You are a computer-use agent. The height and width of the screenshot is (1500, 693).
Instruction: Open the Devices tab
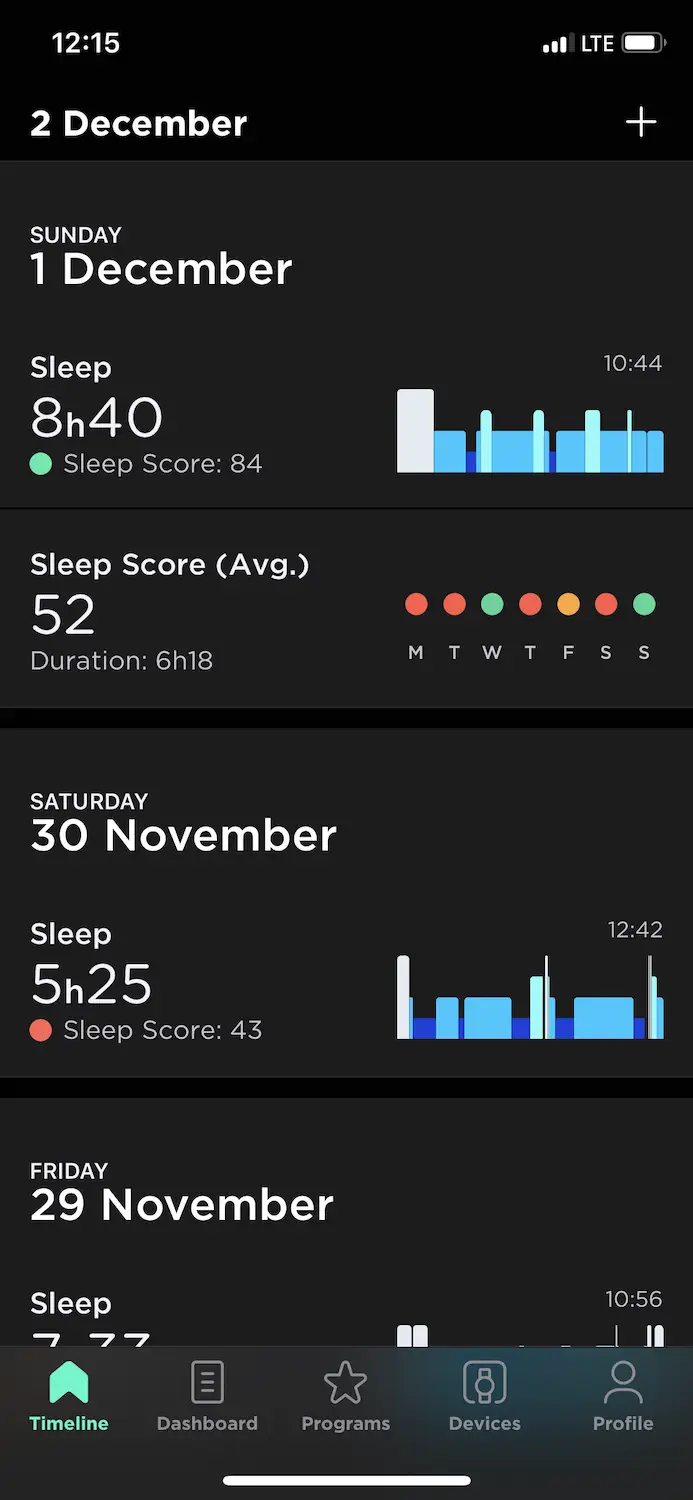pyautogui.click(x=485, y=1396)
